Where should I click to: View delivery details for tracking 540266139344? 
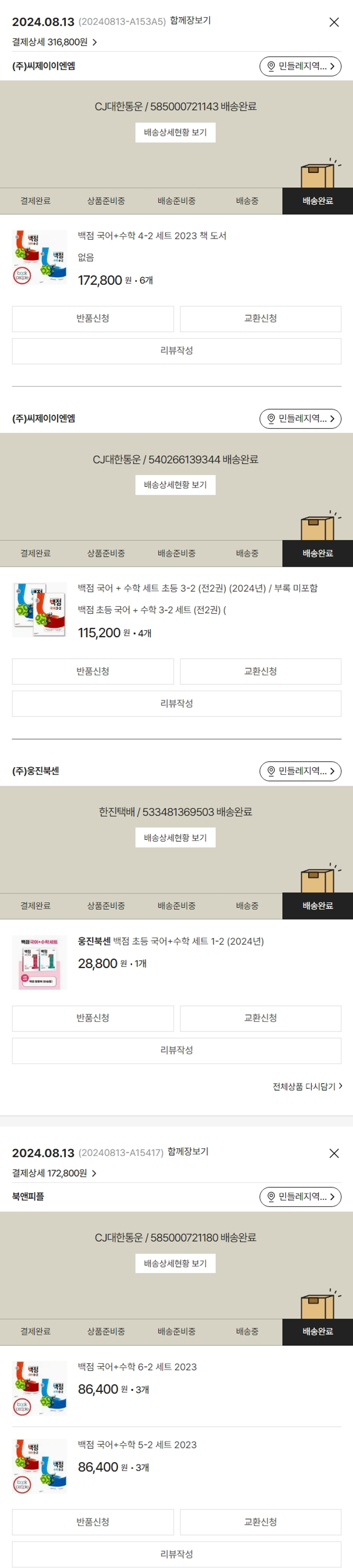(x=175, y=485)
